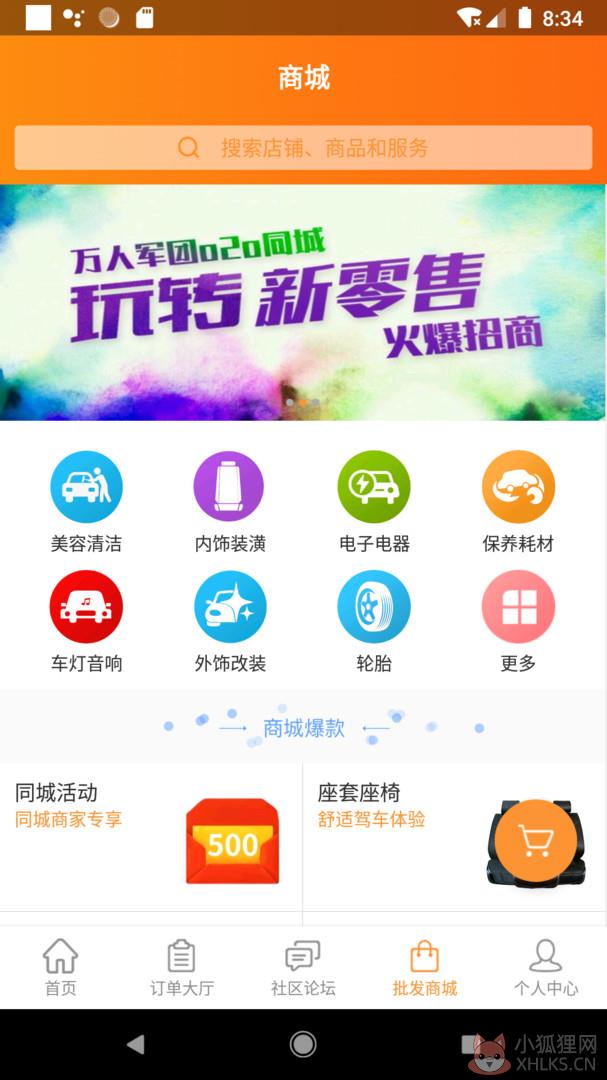Open the floating shopping cart button

[536, 840]
